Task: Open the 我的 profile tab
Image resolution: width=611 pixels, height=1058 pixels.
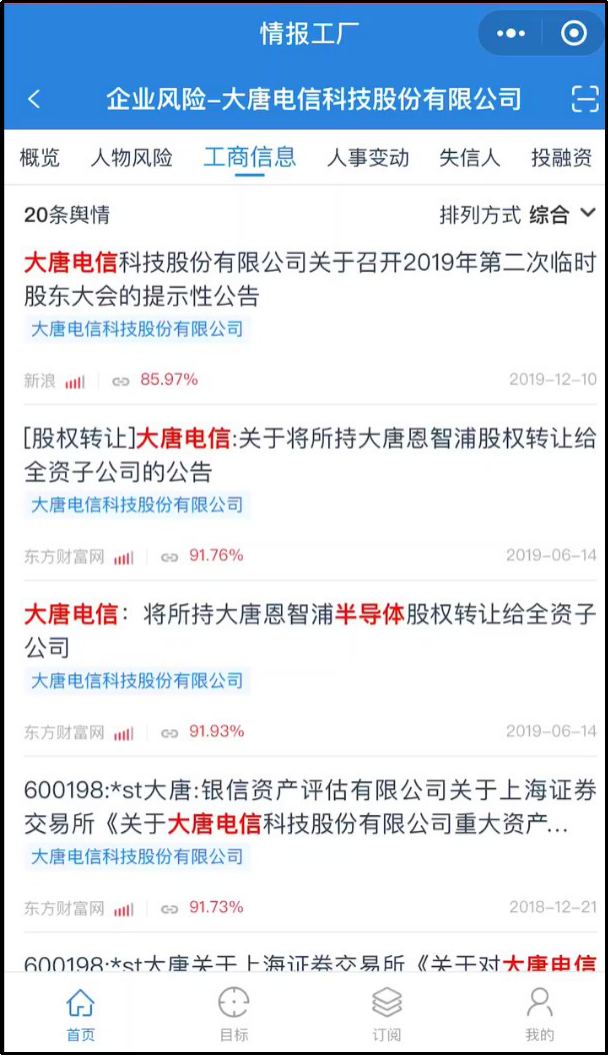Action: pyautogui.click(x=540, y=1014)
